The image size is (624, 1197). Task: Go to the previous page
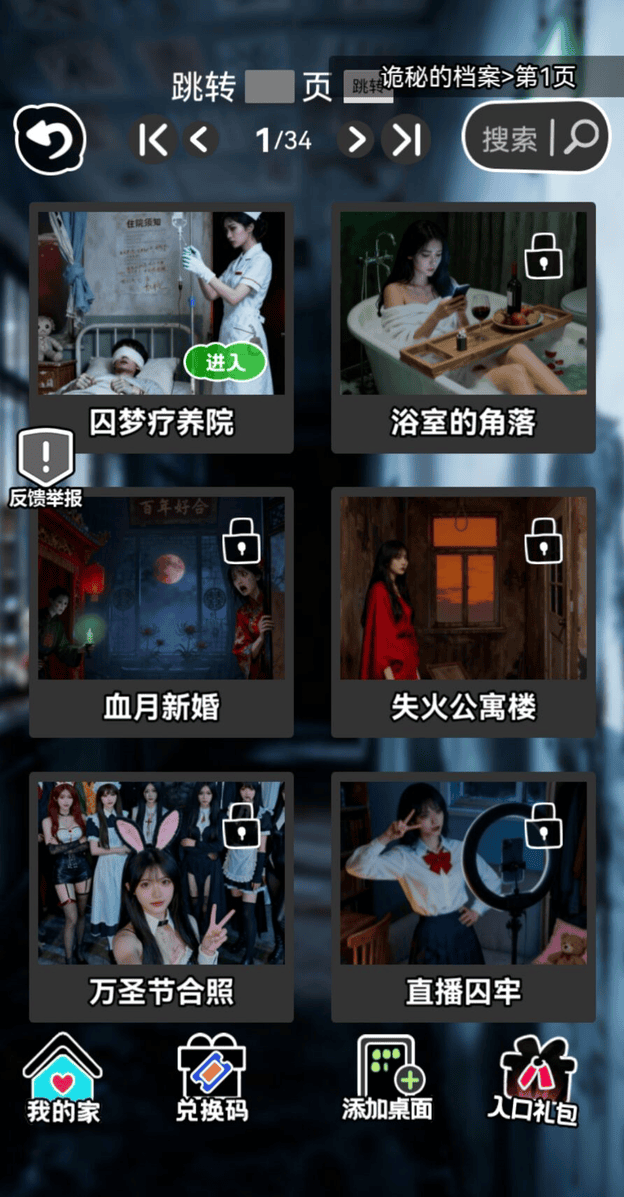pos(200,140)
